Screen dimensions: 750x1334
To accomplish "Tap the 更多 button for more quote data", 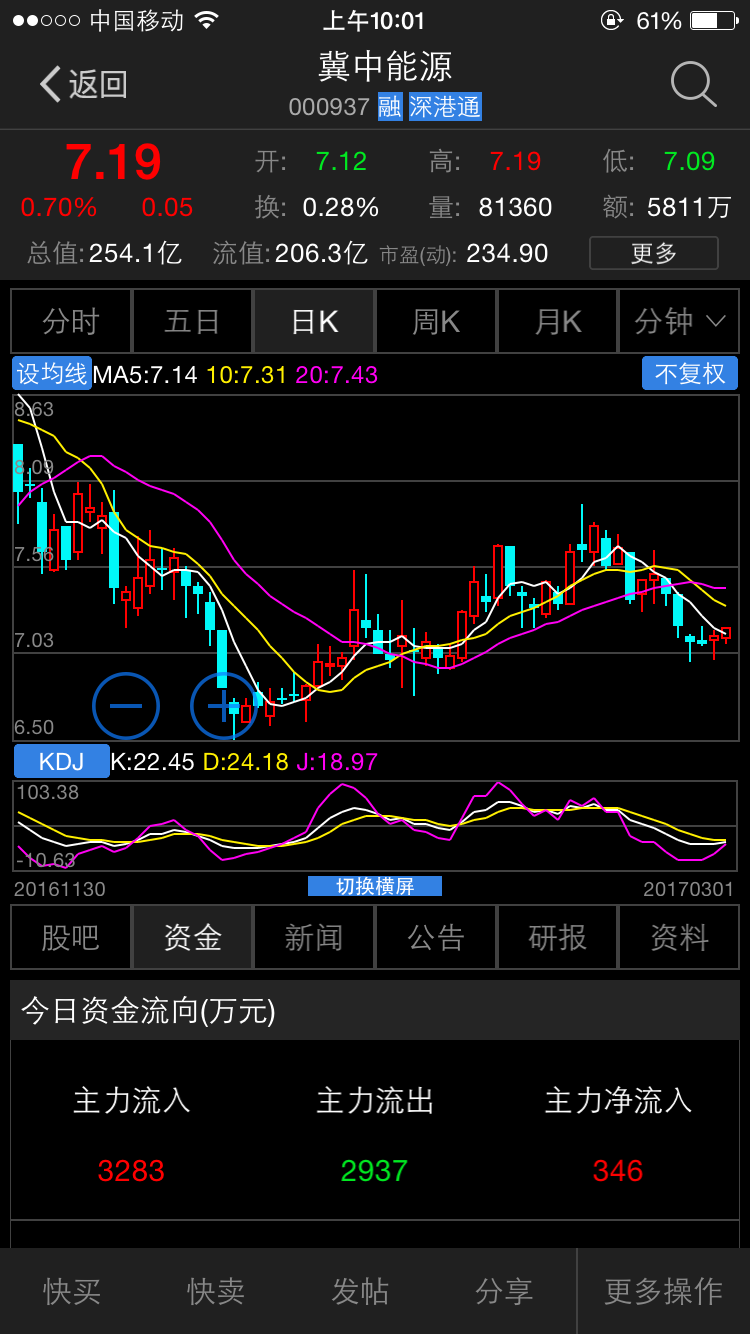I will 653,253.
